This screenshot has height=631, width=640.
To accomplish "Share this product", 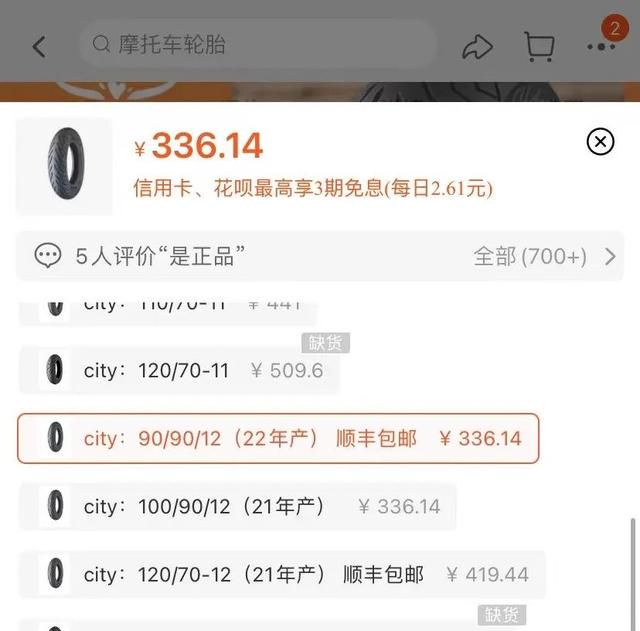I will coord(477,46).
